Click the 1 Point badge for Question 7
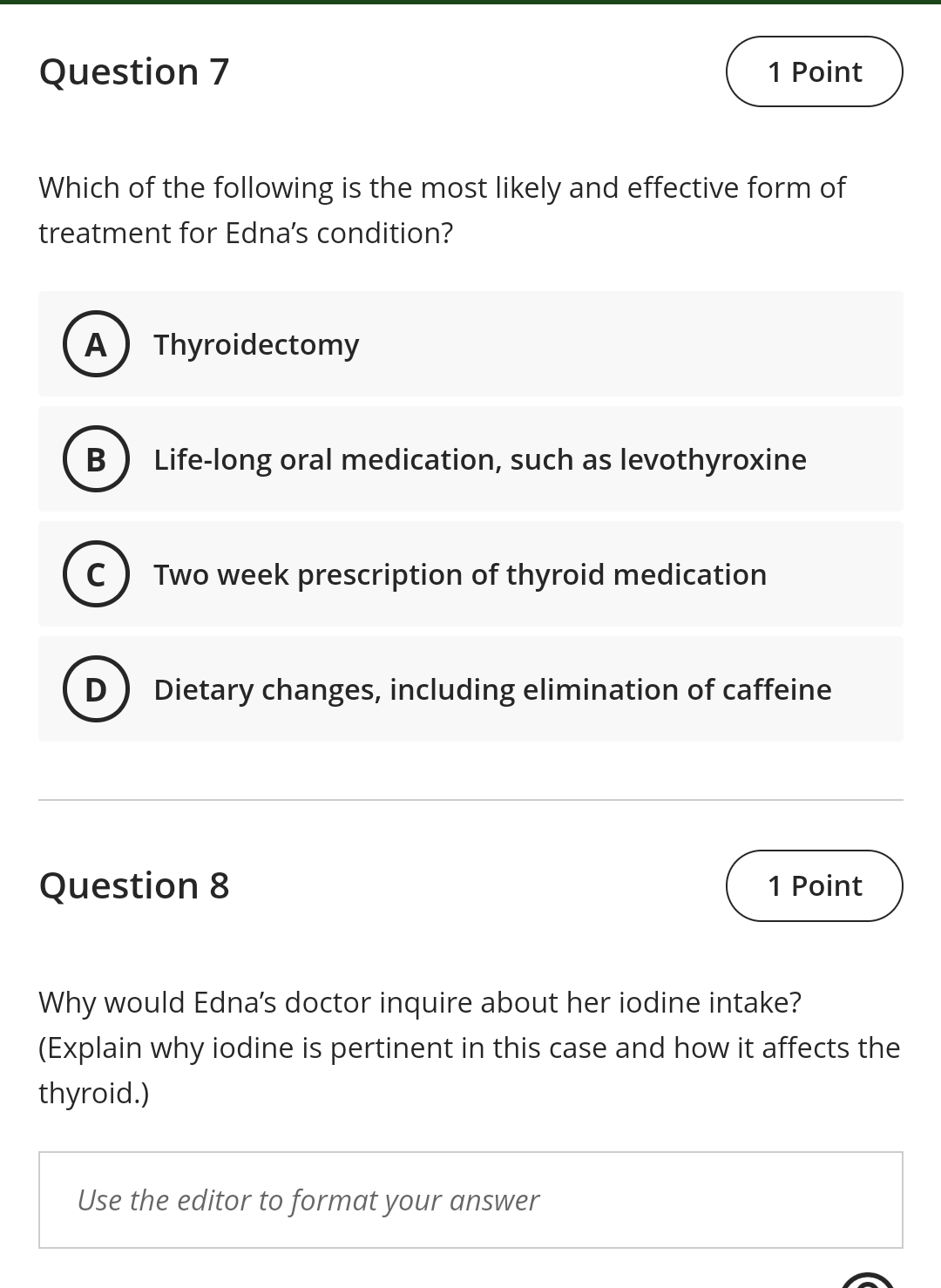The image size is (941, 1288). [814, 71]
